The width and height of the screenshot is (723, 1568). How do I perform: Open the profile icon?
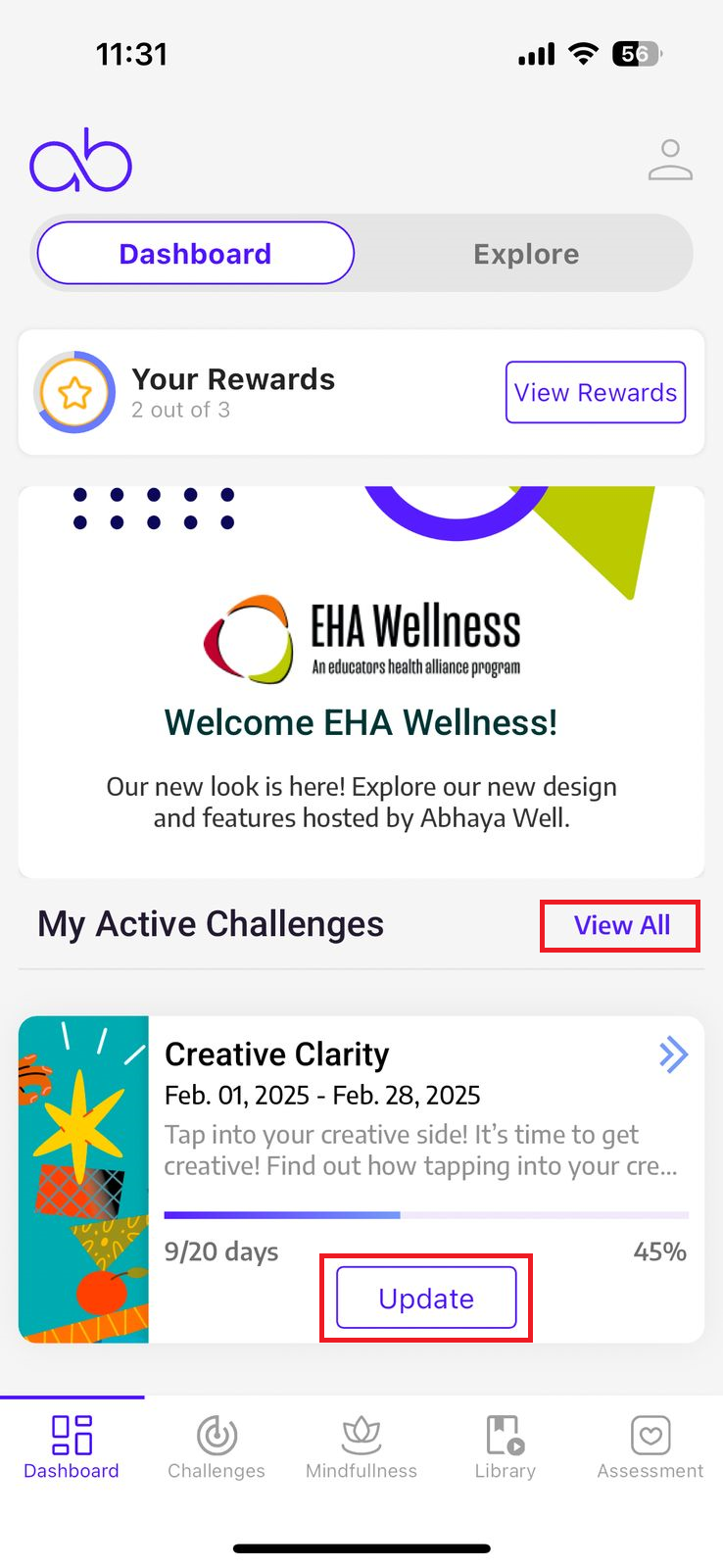[x=670, y=161]
